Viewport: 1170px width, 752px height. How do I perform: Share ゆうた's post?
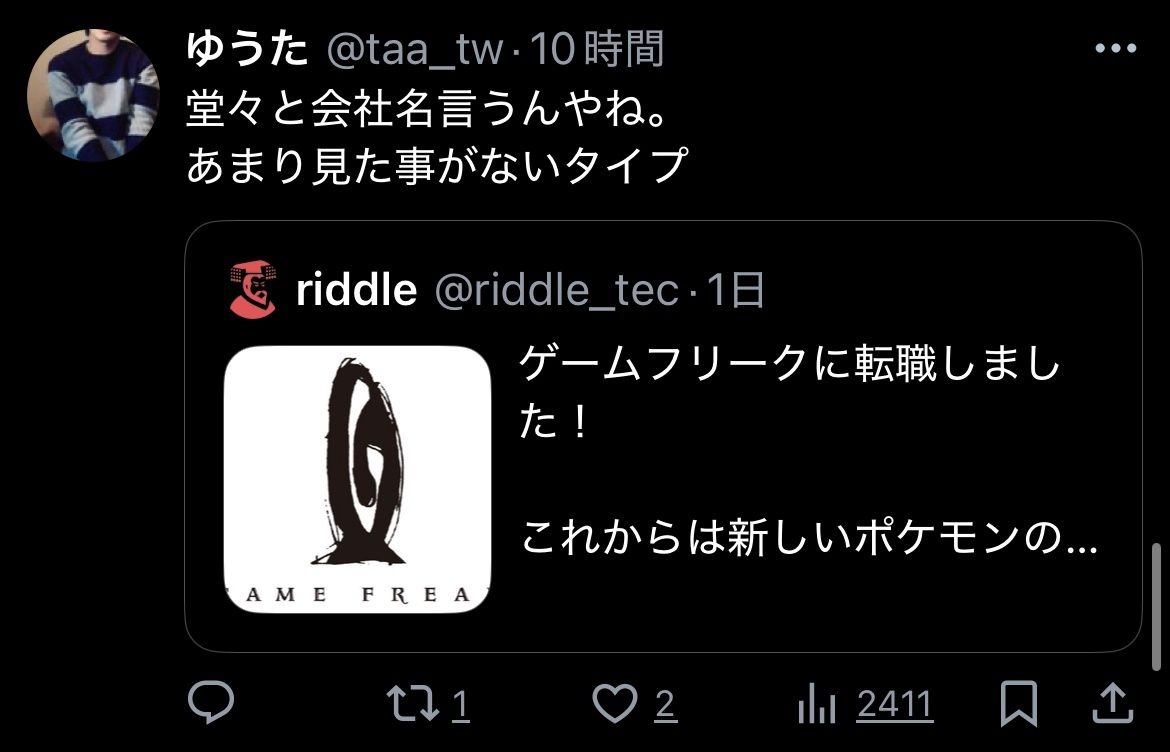pos(1114,703)
